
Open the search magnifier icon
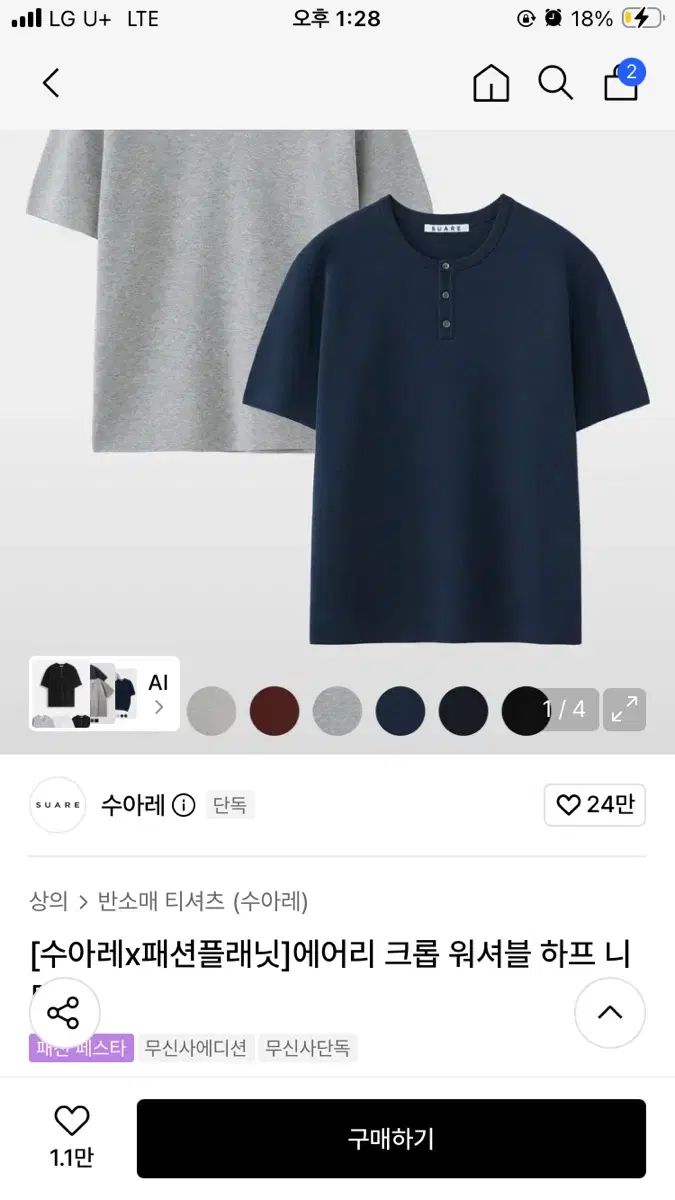tap(556, 83)
